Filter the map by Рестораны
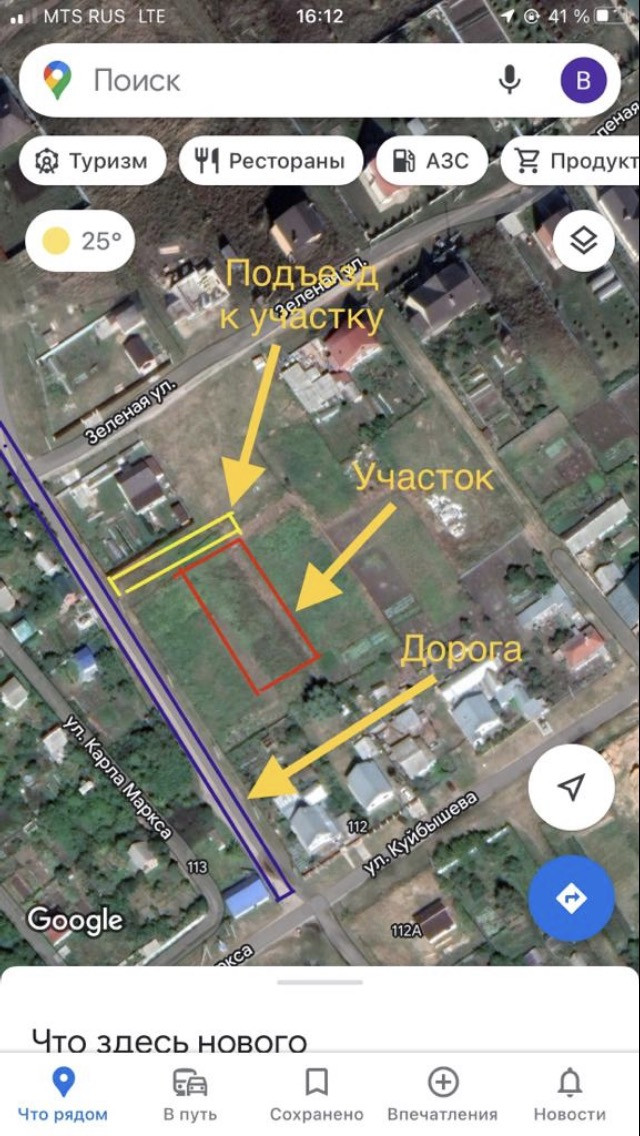The image size is (640, 1136). (270, 161)
